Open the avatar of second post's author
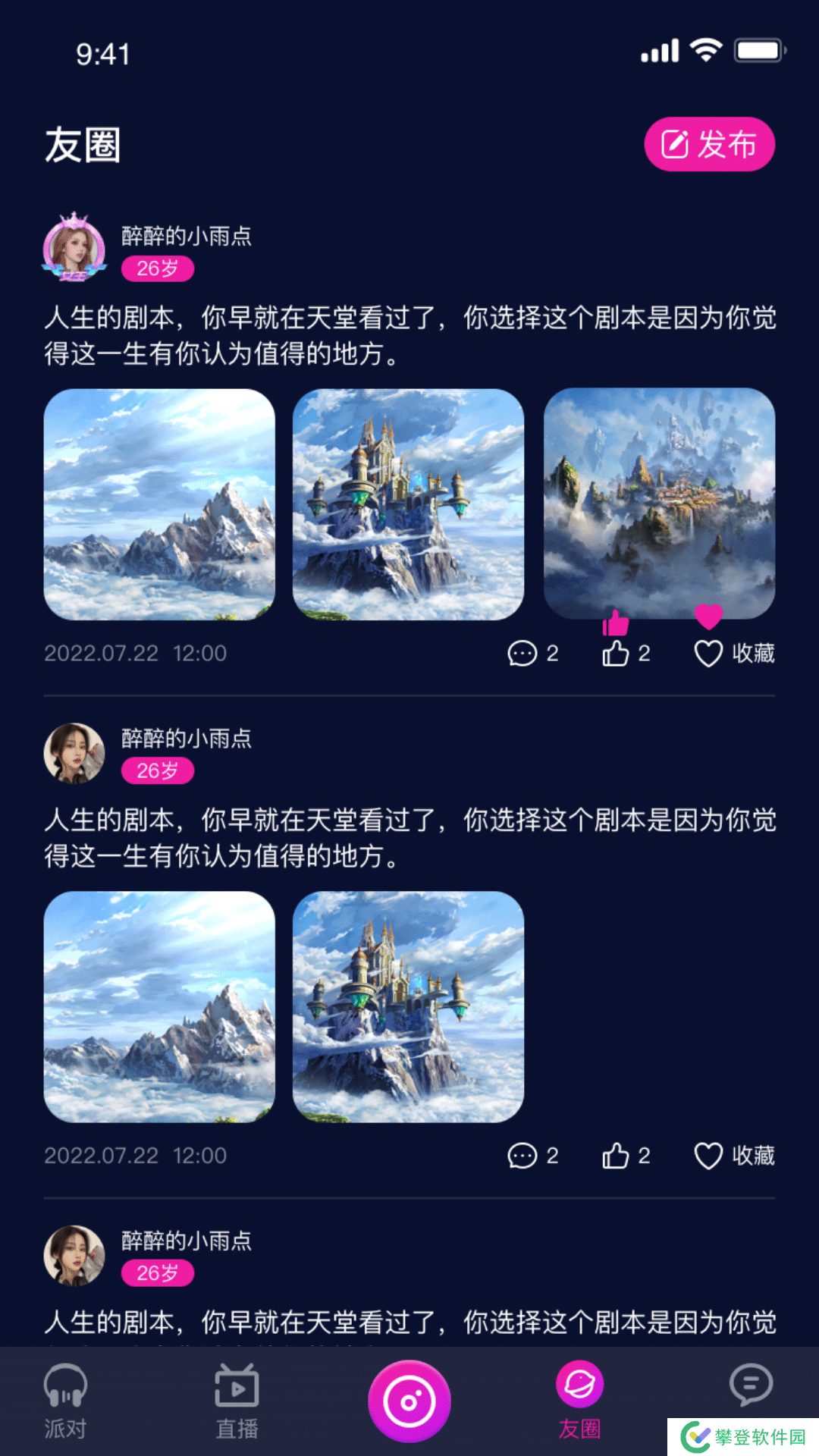This screenshot has height=1456, width=819. 74,753
